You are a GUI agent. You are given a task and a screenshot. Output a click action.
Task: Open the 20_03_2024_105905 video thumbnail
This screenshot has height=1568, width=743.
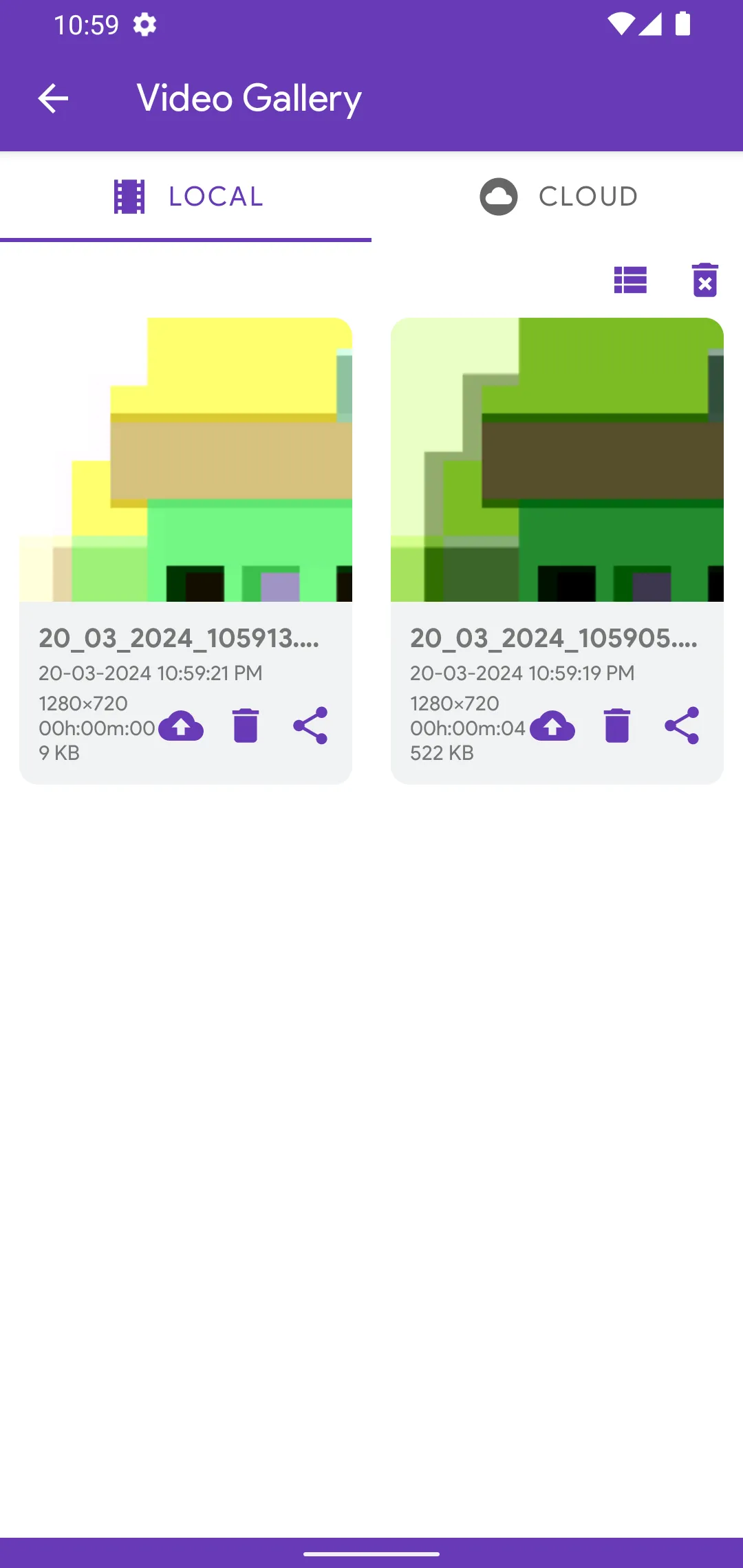click(557, 459)
